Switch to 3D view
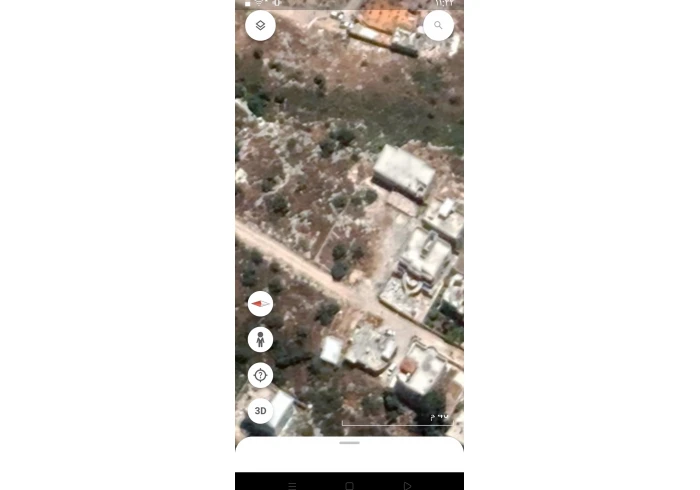The image size is (700, 490). click(260, 411)
